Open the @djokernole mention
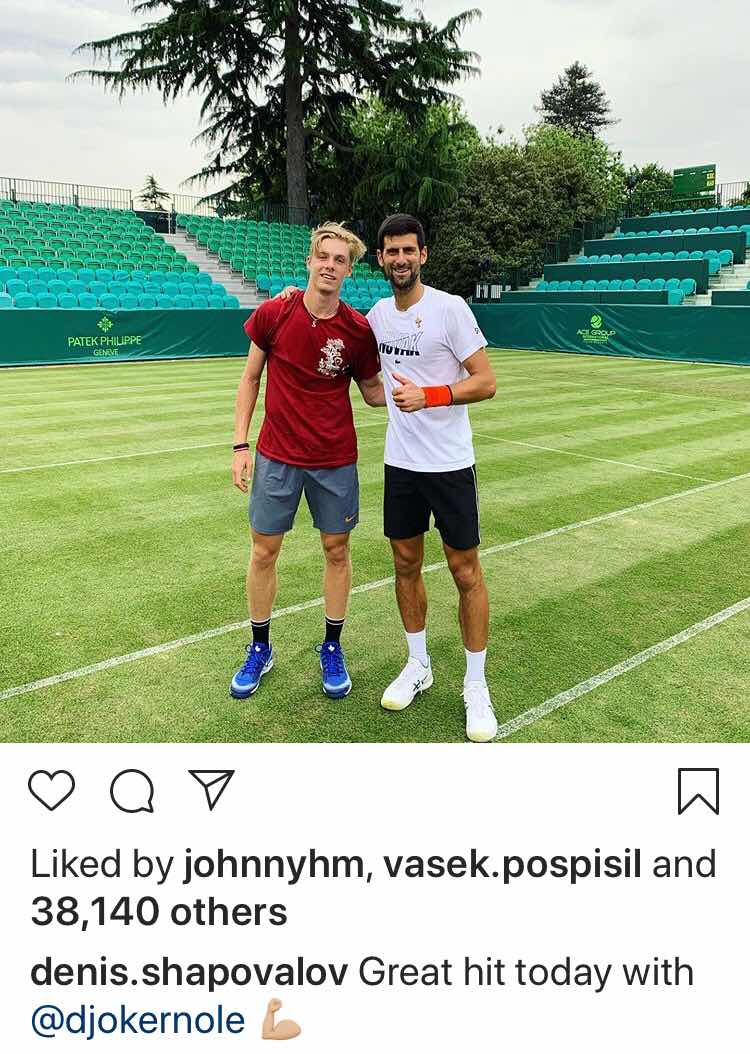This screenshot has height=1054, width=750. tap(138, 1021)
